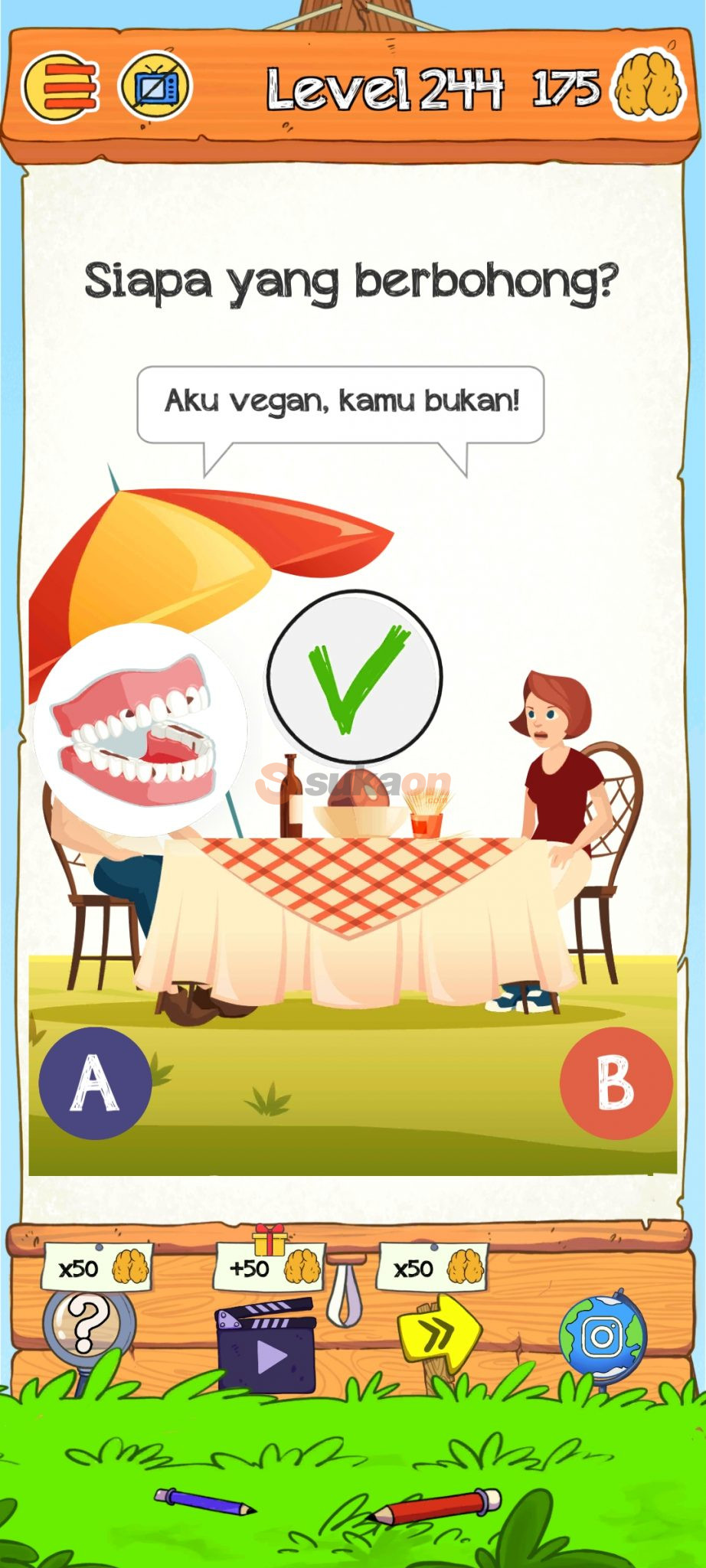
Task: Choose answer A
Action: [95, 1083]
